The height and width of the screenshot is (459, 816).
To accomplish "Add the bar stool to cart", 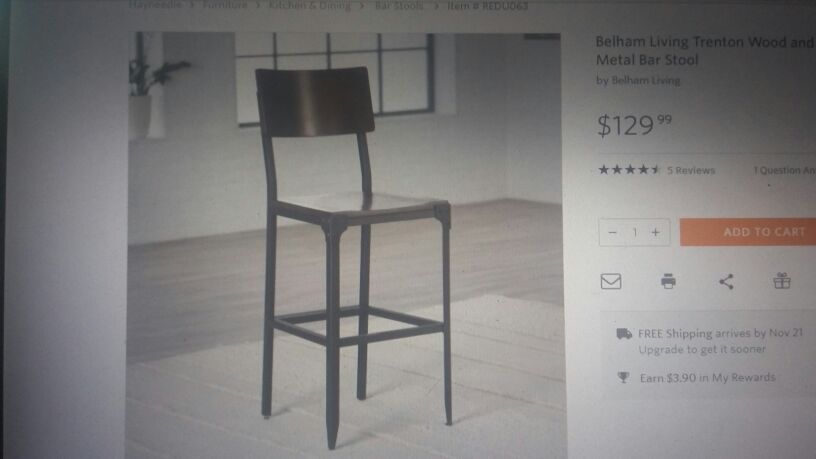I will [x=748, y=232].
